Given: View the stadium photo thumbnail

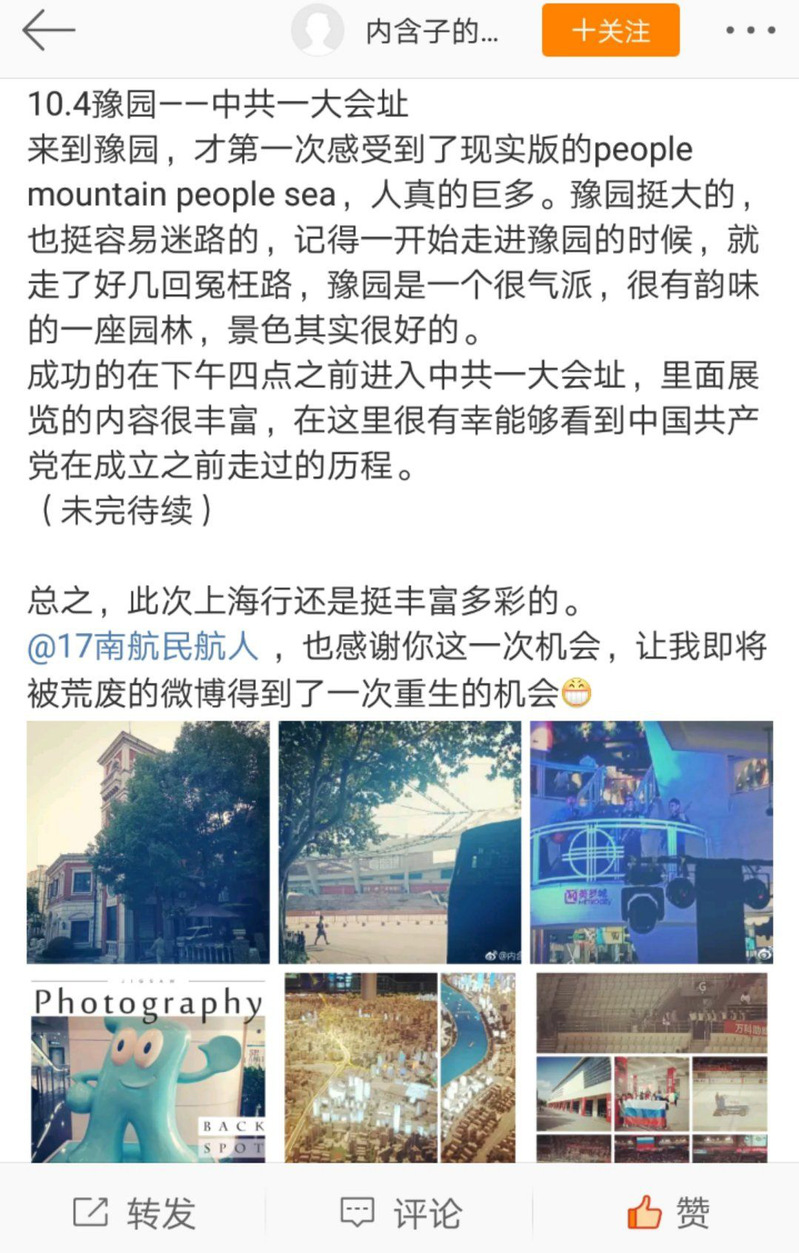Looking at the screenshot, I should pyautogui.click(x=399, y=841).
